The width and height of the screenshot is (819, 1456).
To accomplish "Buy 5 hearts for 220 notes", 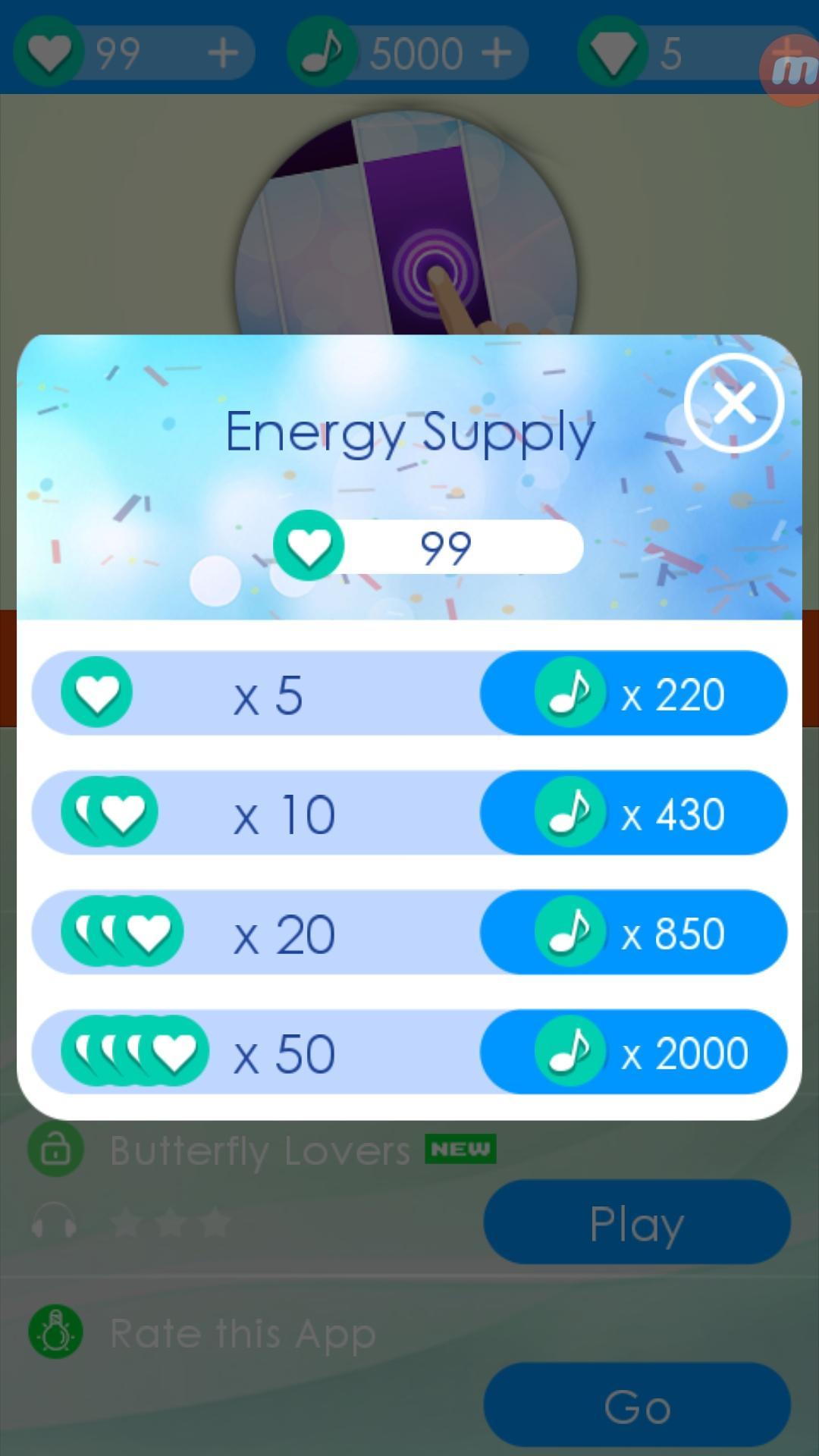I will tap(633, 693).
